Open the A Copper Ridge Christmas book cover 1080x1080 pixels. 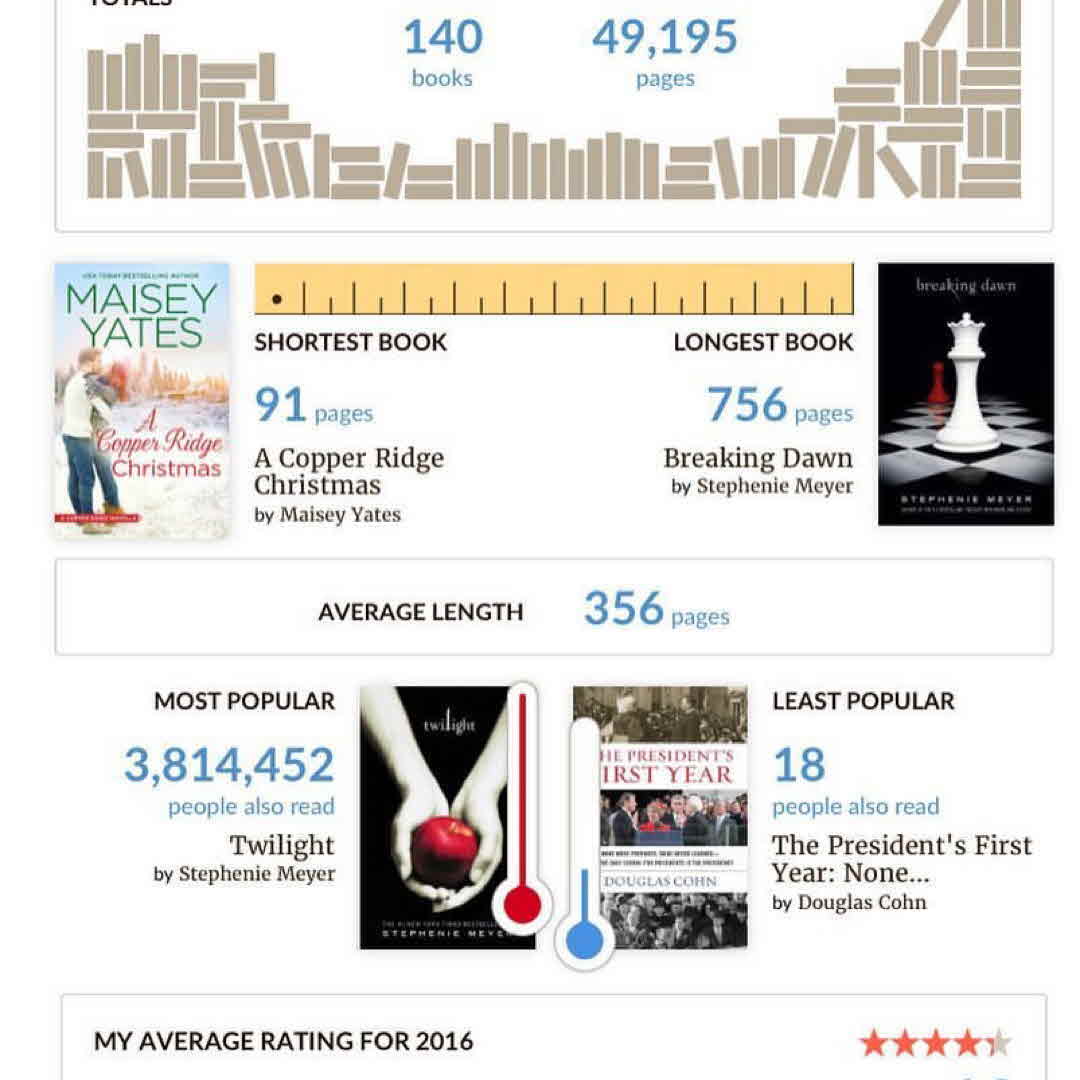[142, 400]
